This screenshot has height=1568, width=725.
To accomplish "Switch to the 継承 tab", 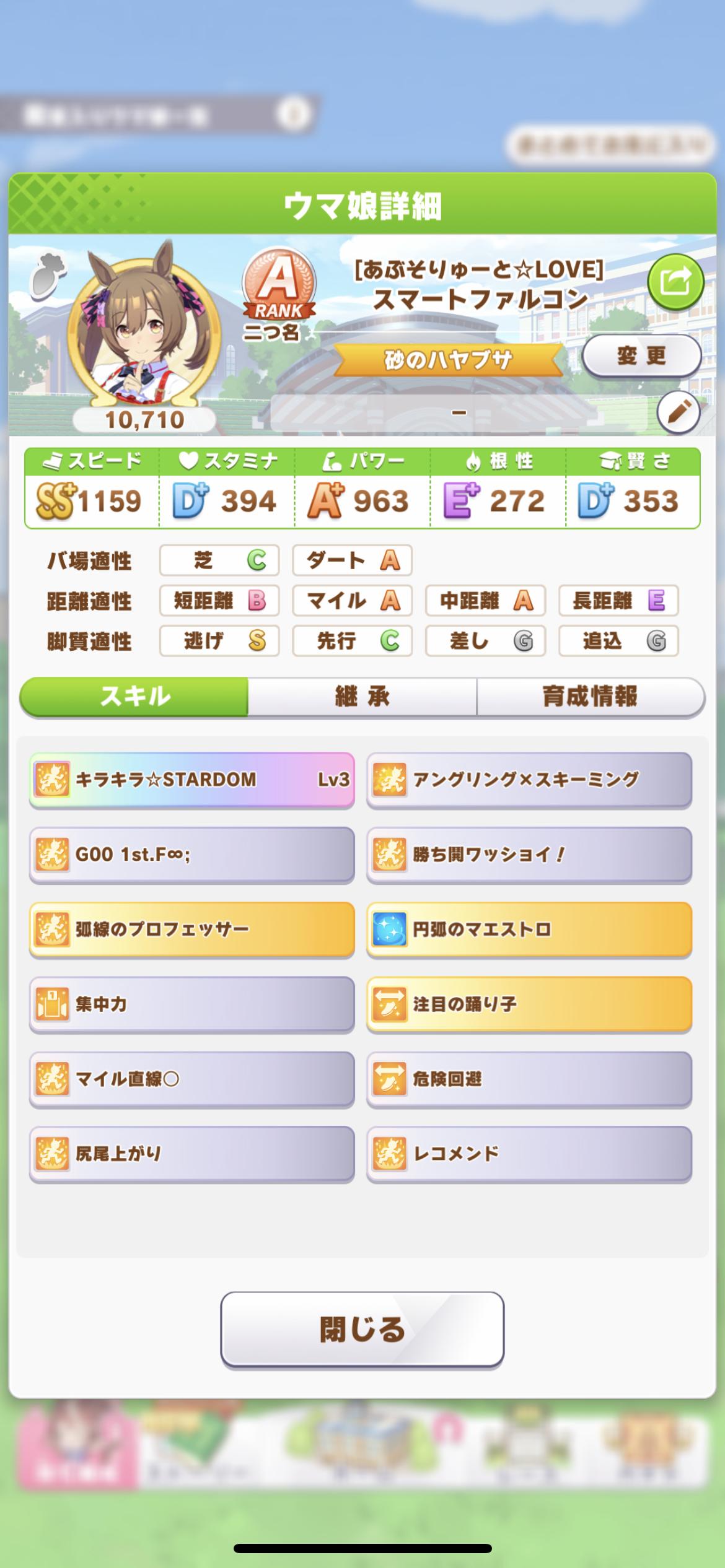I will coord(362,697).
